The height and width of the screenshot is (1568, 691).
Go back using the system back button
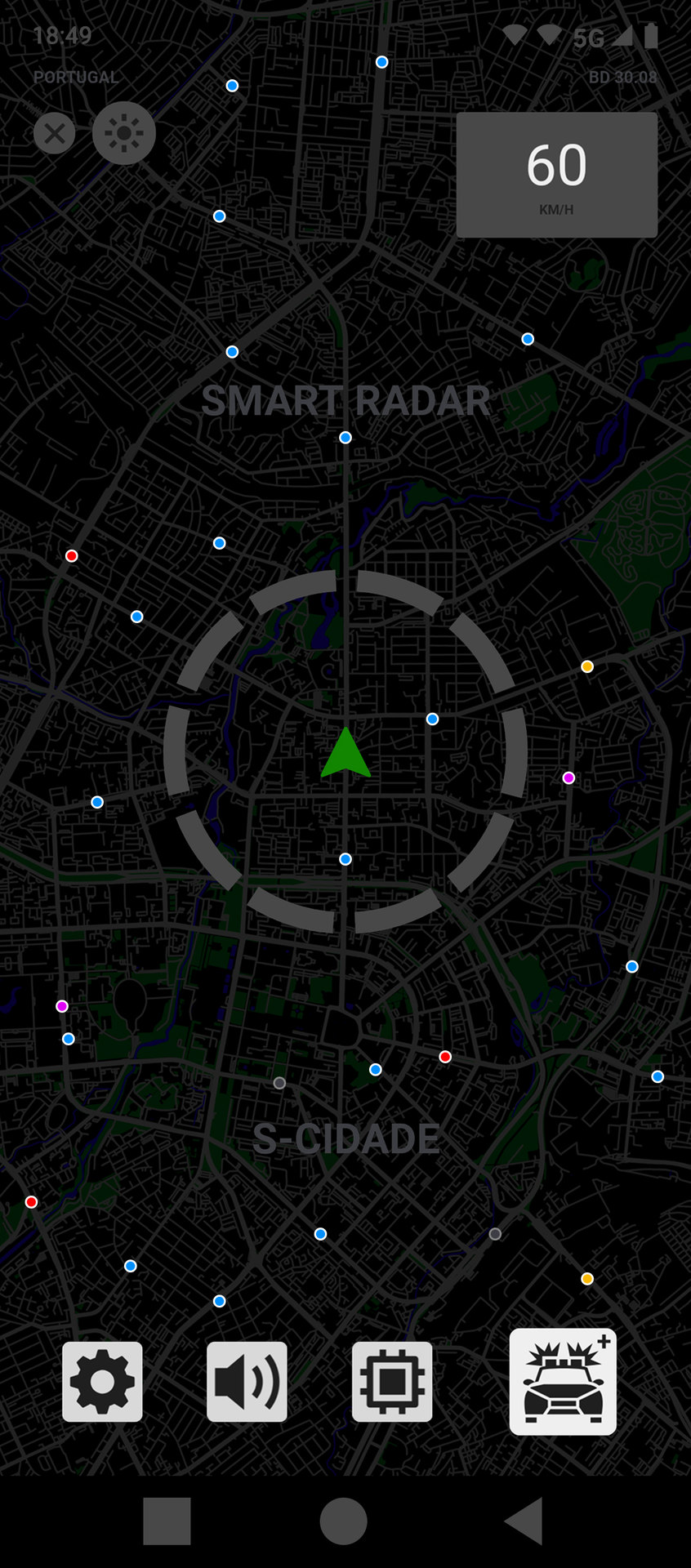point(524,1521)
